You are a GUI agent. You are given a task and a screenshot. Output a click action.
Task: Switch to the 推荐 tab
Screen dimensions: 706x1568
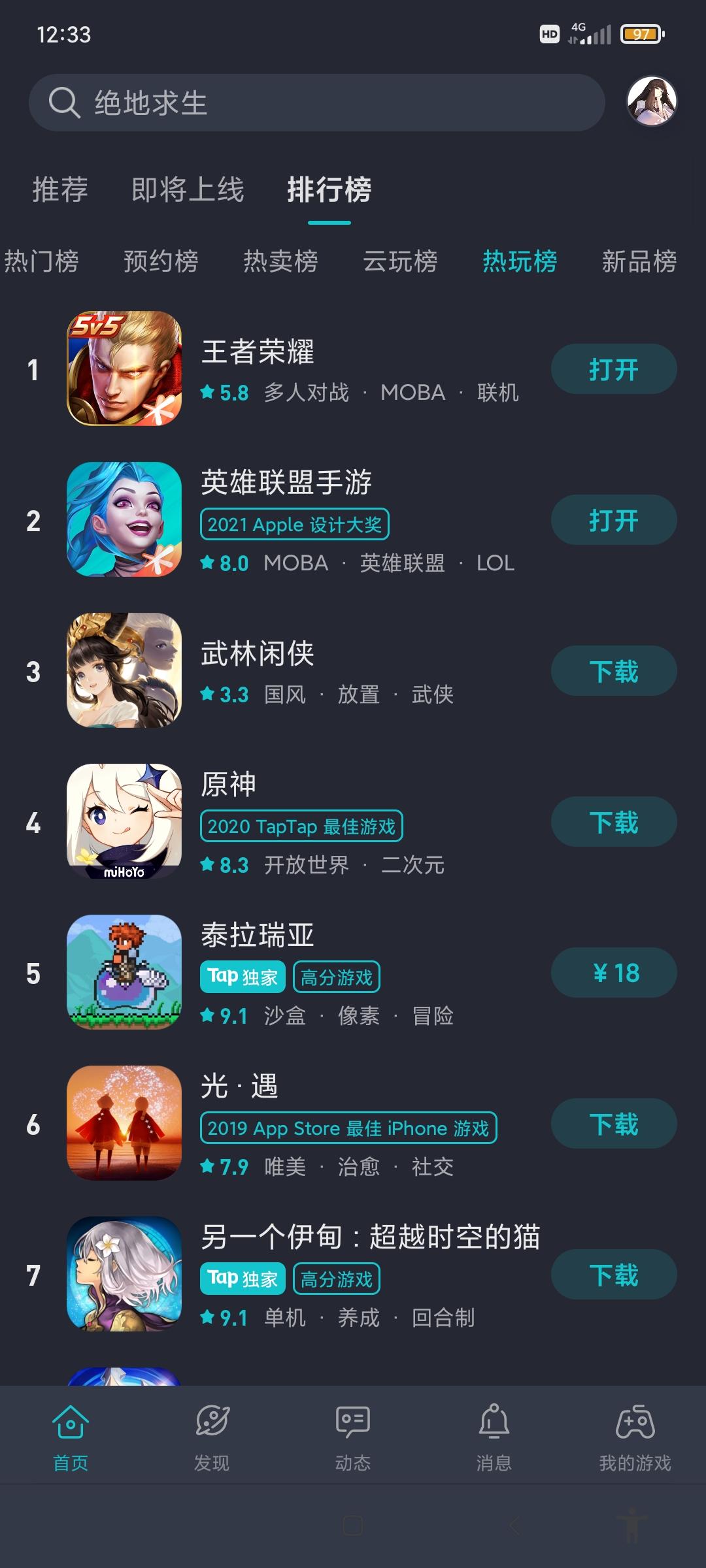(59, 190)
